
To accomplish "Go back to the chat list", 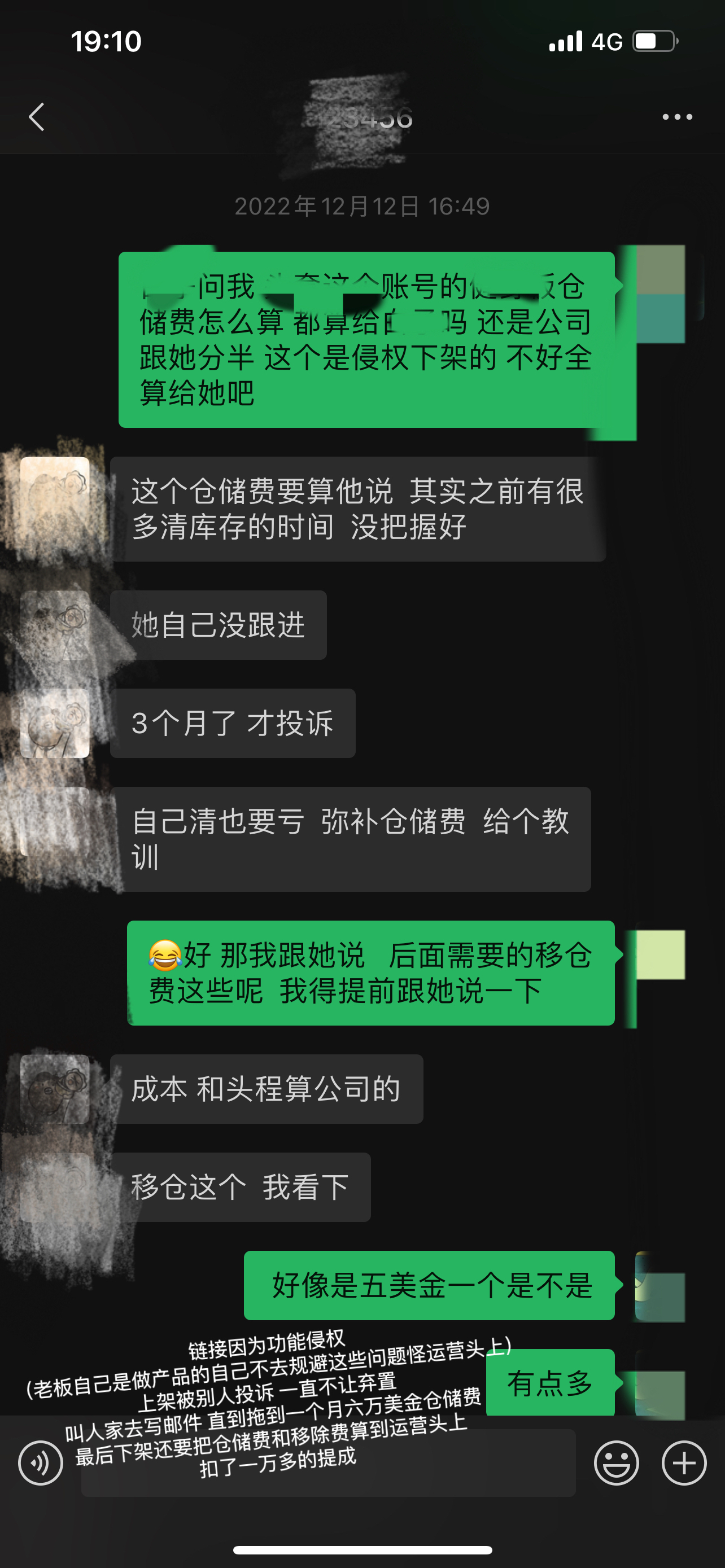I will [37, 117].
